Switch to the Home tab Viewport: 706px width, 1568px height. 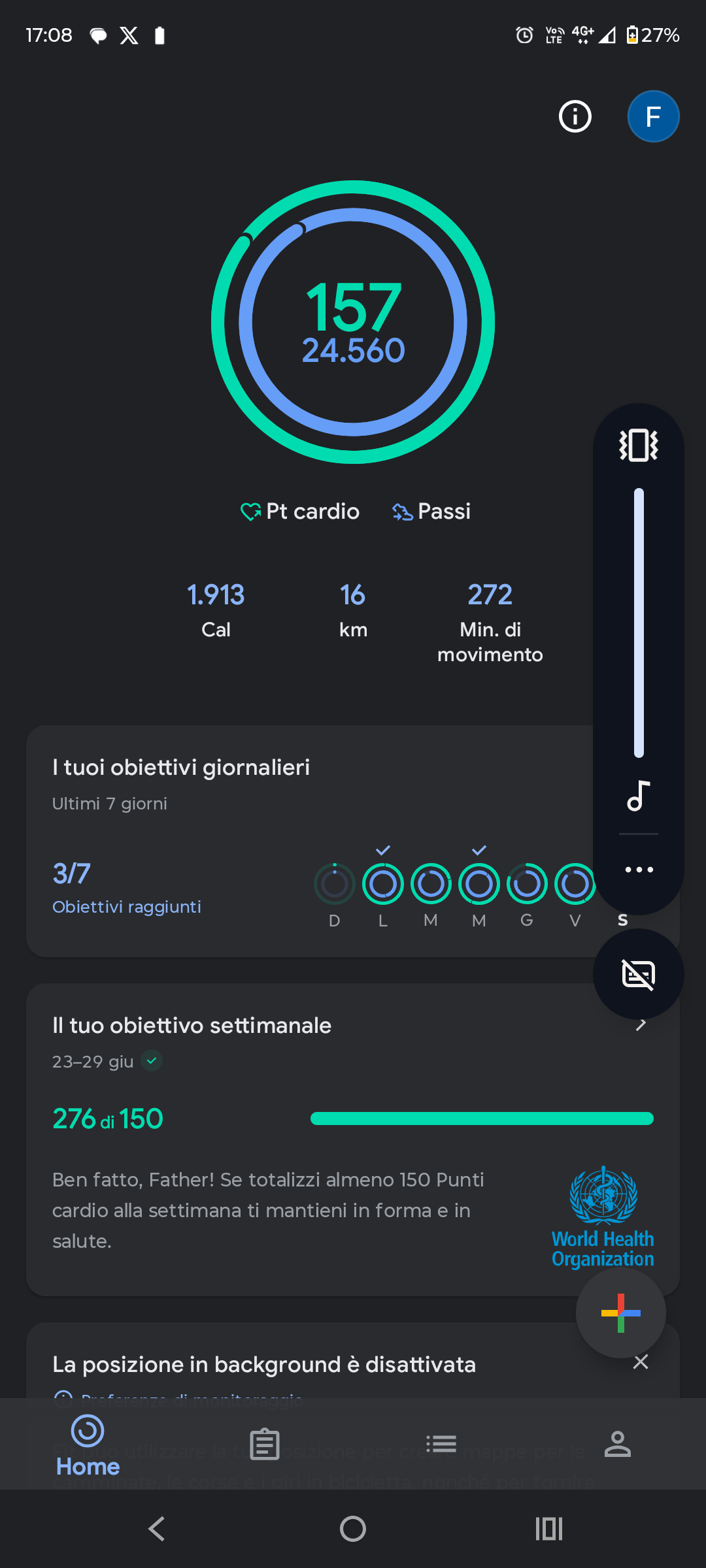coord(88,1445)
